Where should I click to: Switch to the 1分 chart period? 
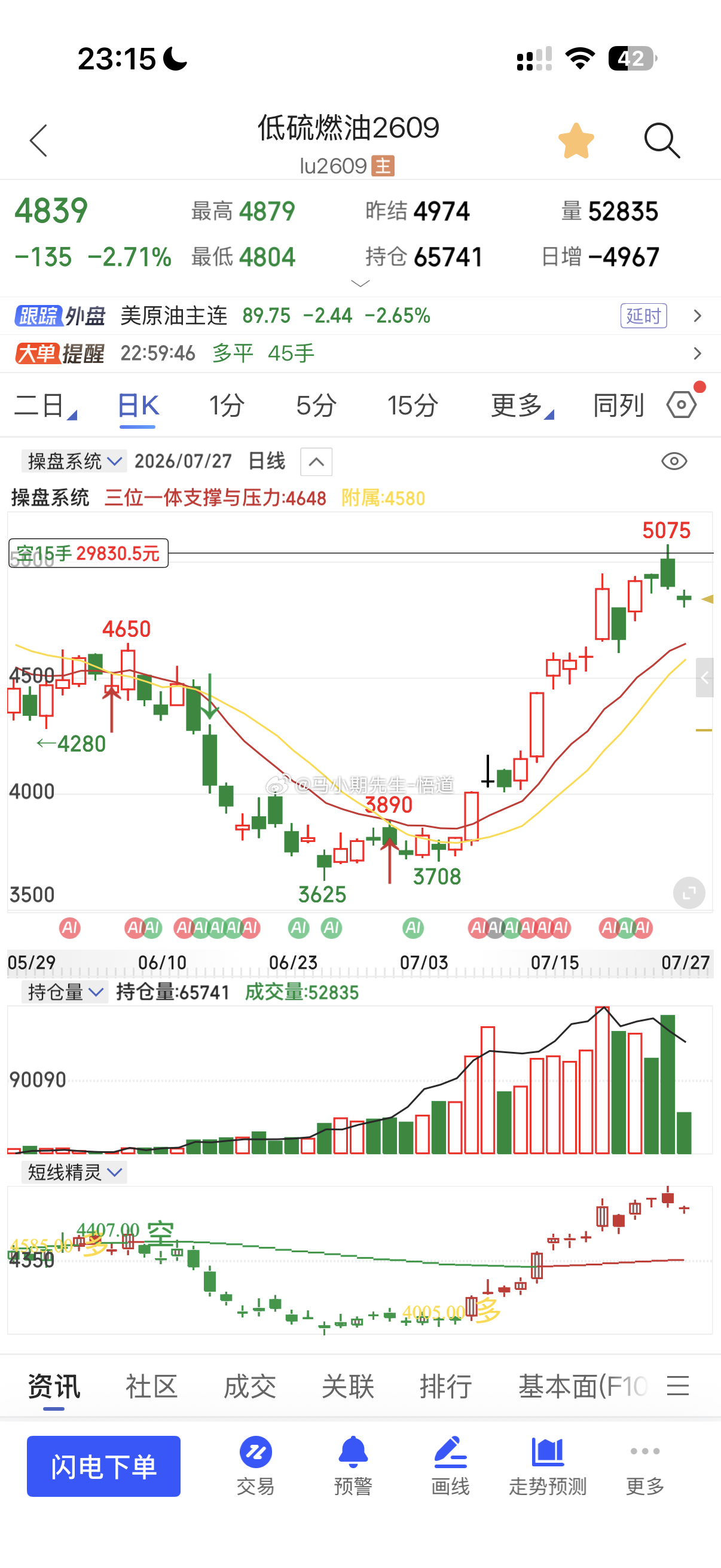pyautogui.click(x=227, y=405)
